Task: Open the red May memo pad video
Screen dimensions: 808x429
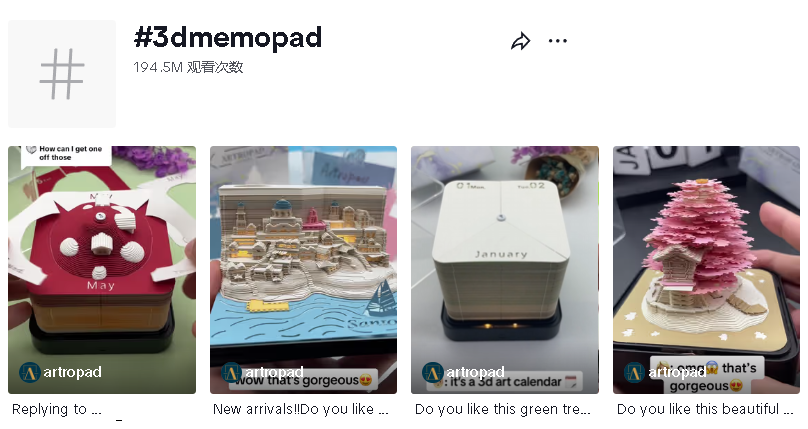Action: [x=102, y=270]
